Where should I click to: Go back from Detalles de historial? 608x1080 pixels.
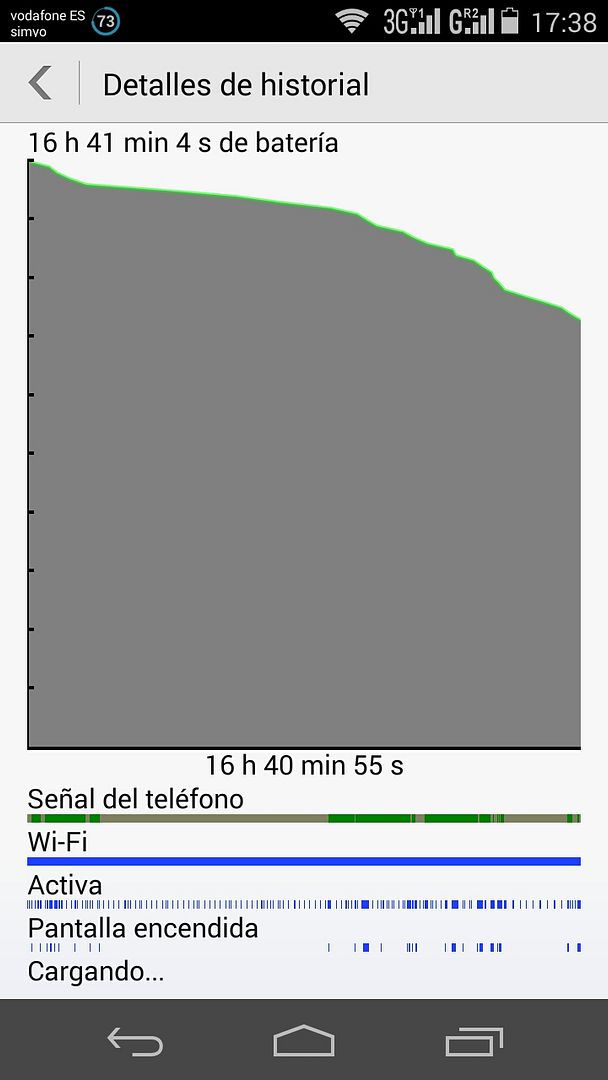(40, 83)
